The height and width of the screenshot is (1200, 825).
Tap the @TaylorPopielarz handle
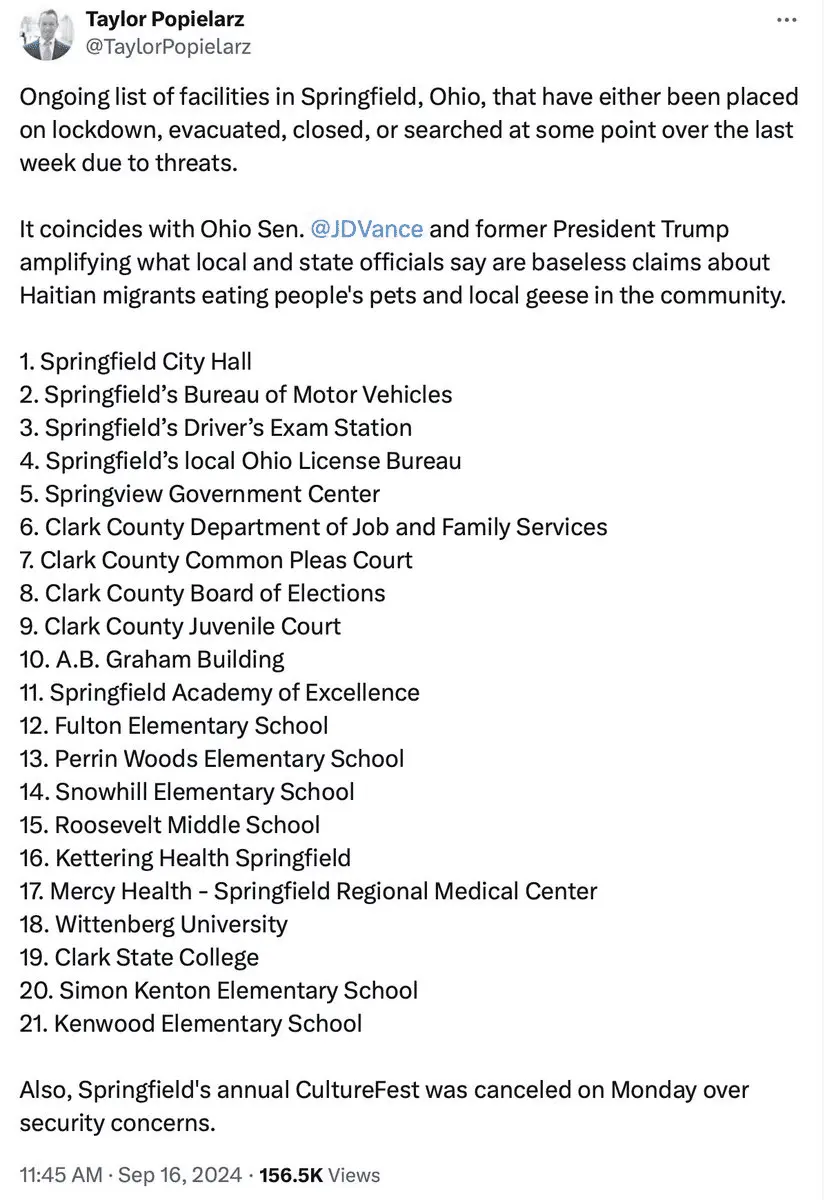pyautogui.click(x=168, y=46)
